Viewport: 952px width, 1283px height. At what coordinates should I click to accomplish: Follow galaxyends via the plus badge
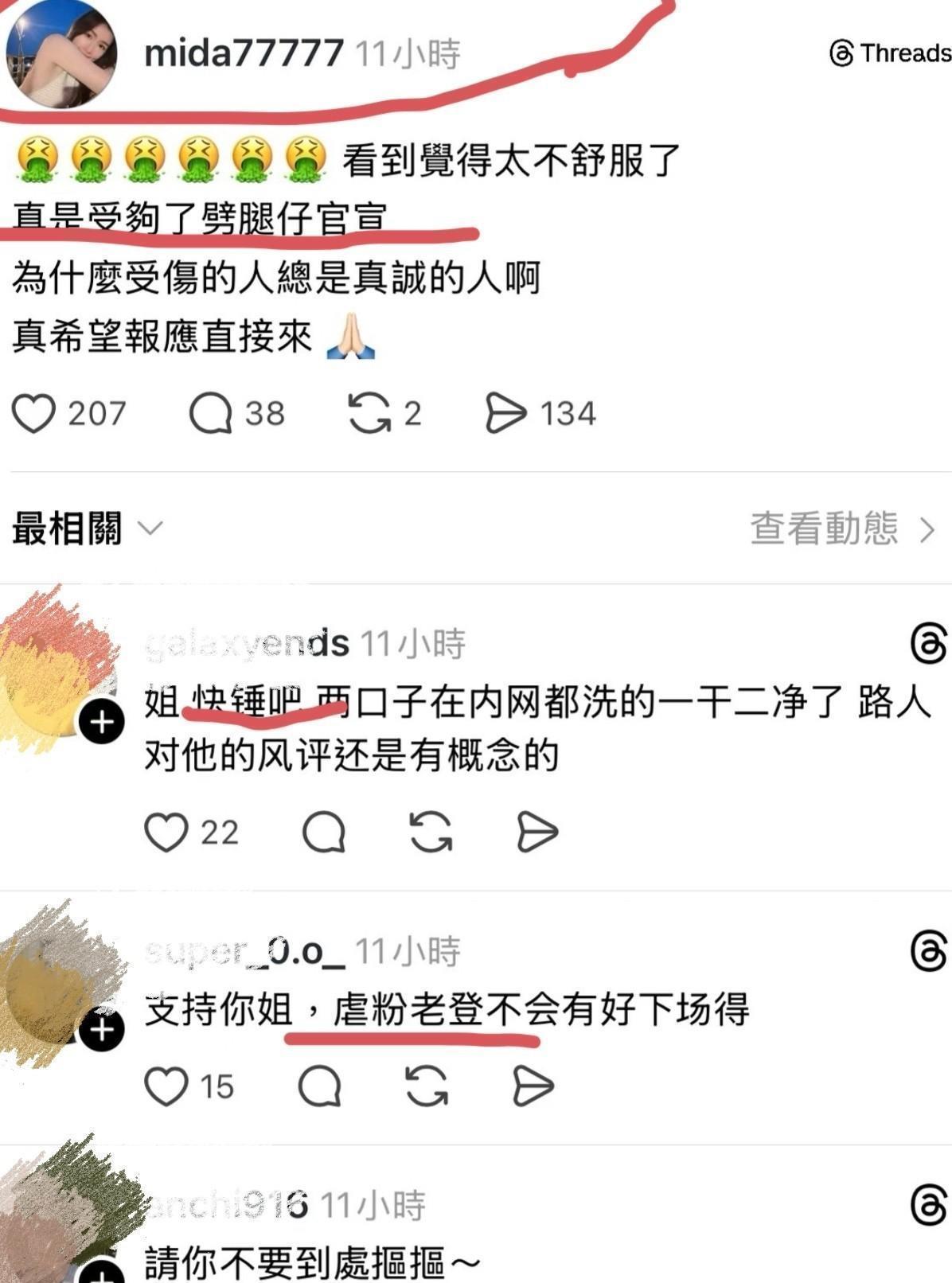(x=101, y=722)
